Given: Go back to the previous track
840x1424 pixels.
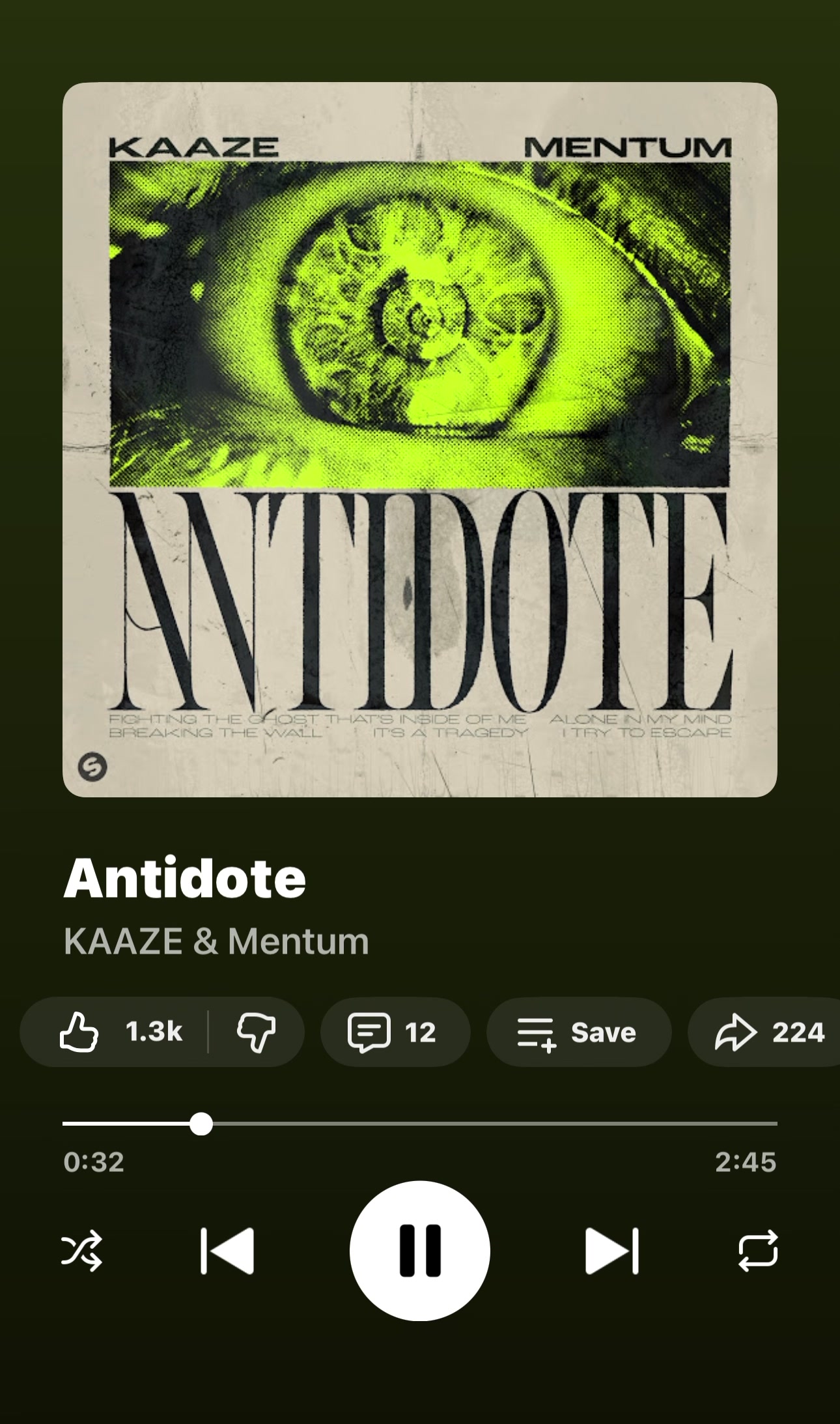Looking at the screenshot, I should click(227, 1251).
